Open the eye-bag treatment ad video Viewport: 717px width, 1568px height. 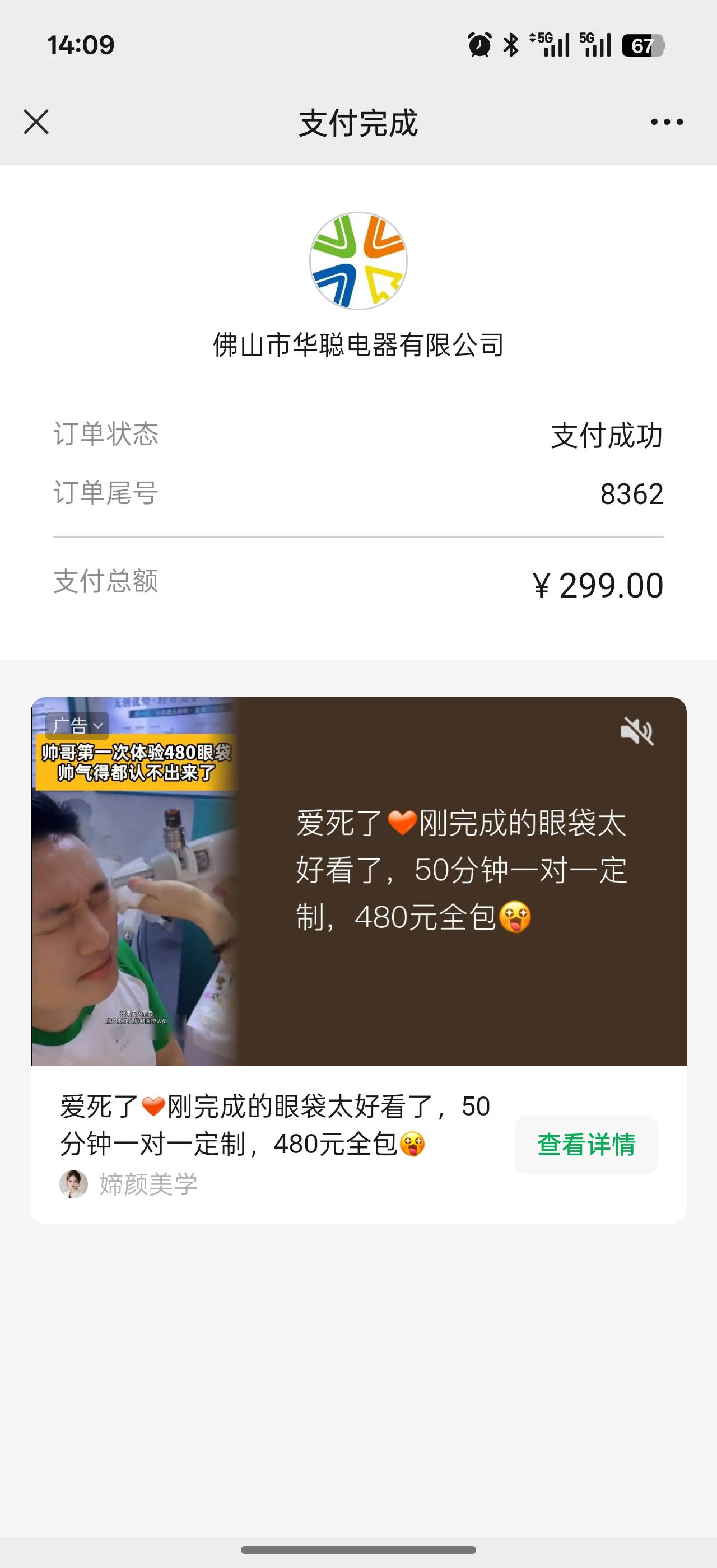358,881
